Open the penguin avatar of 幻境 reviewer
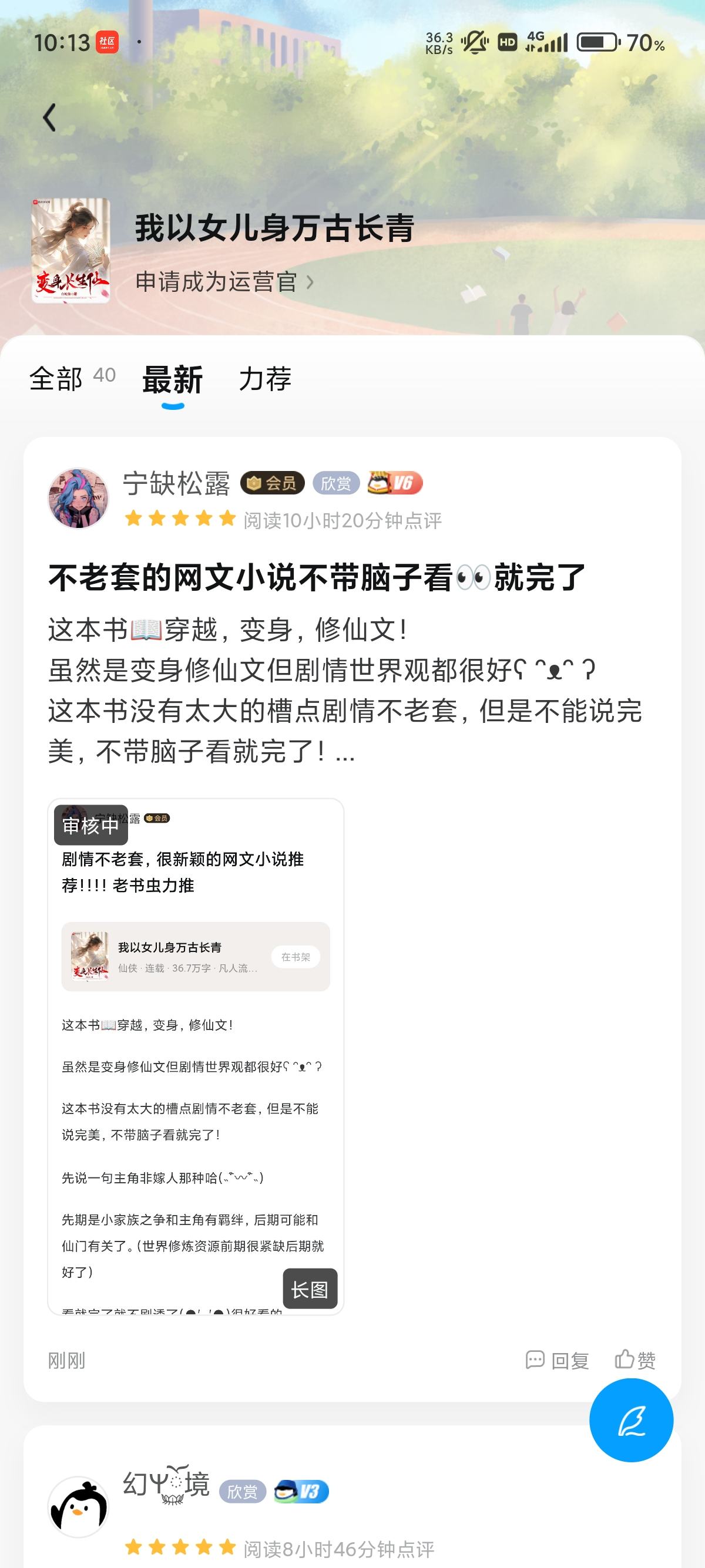Screen dimensions: 705x1568 pyautogui.click(x=78, y=1507)
